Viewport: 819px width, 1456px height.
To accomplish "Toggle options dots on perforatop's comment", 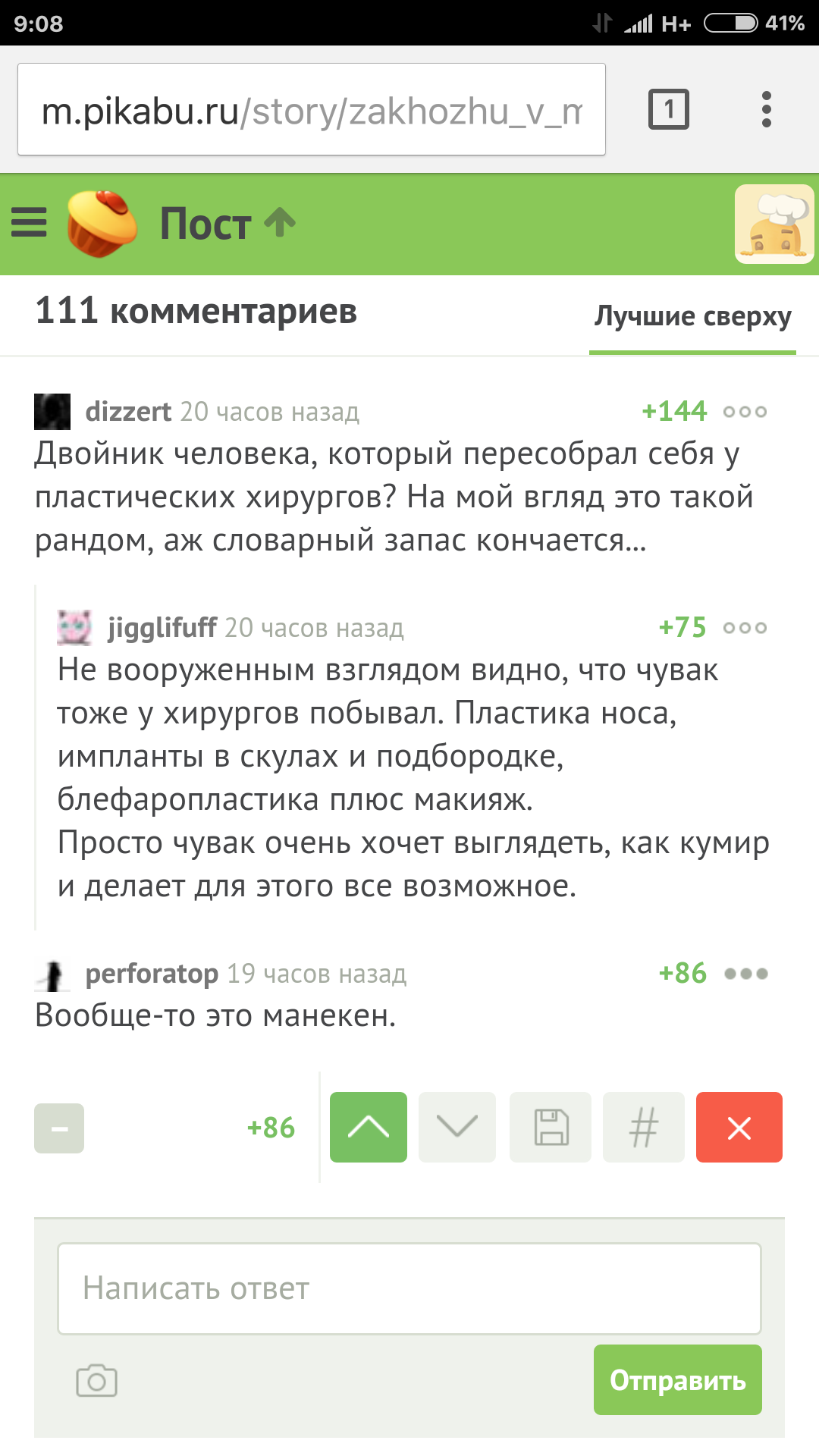I will (x=745, y=974).
